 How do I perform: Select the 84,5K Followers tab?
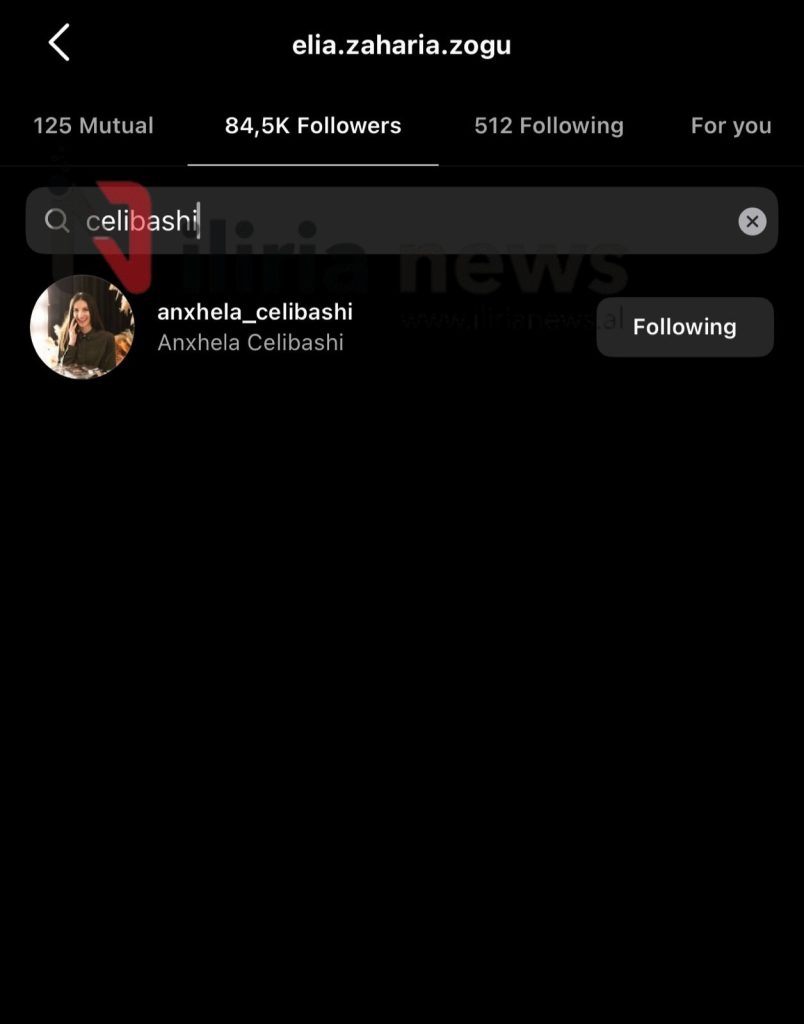pos(312,126)
